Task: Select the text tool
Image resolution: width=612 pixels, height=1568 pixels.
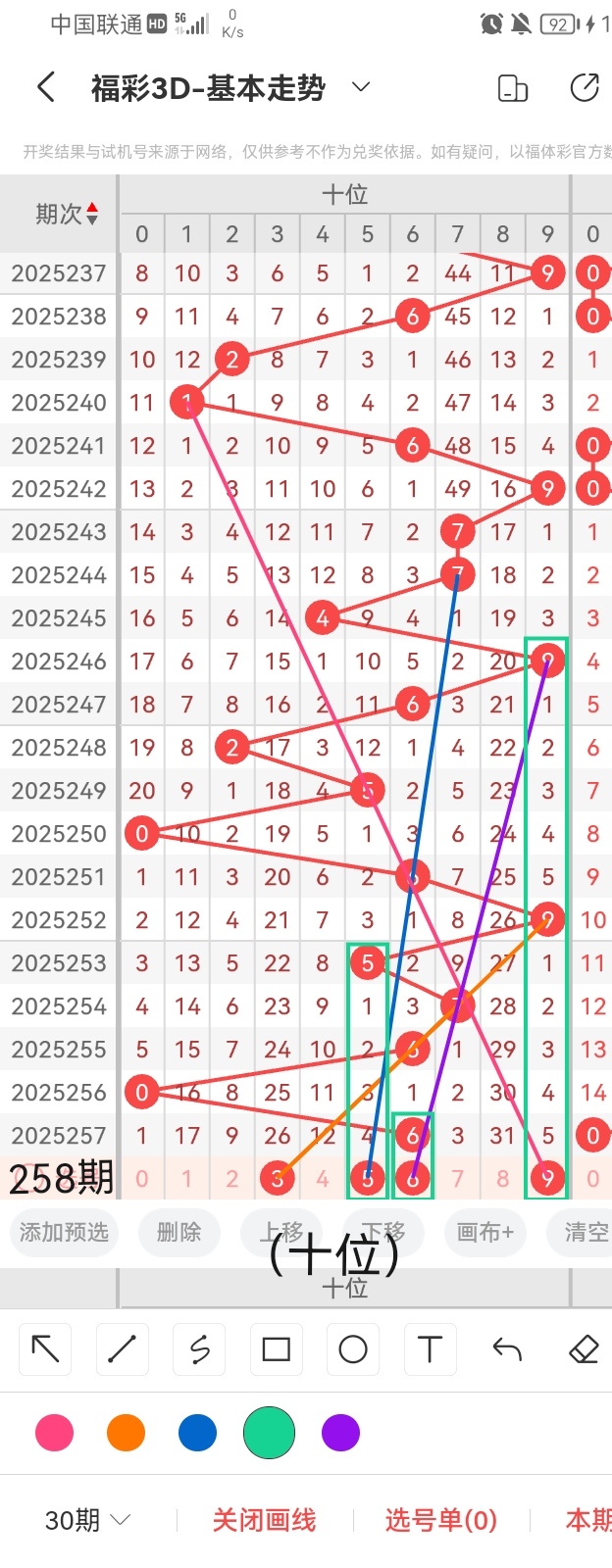Action: (x=430, y=1349)
